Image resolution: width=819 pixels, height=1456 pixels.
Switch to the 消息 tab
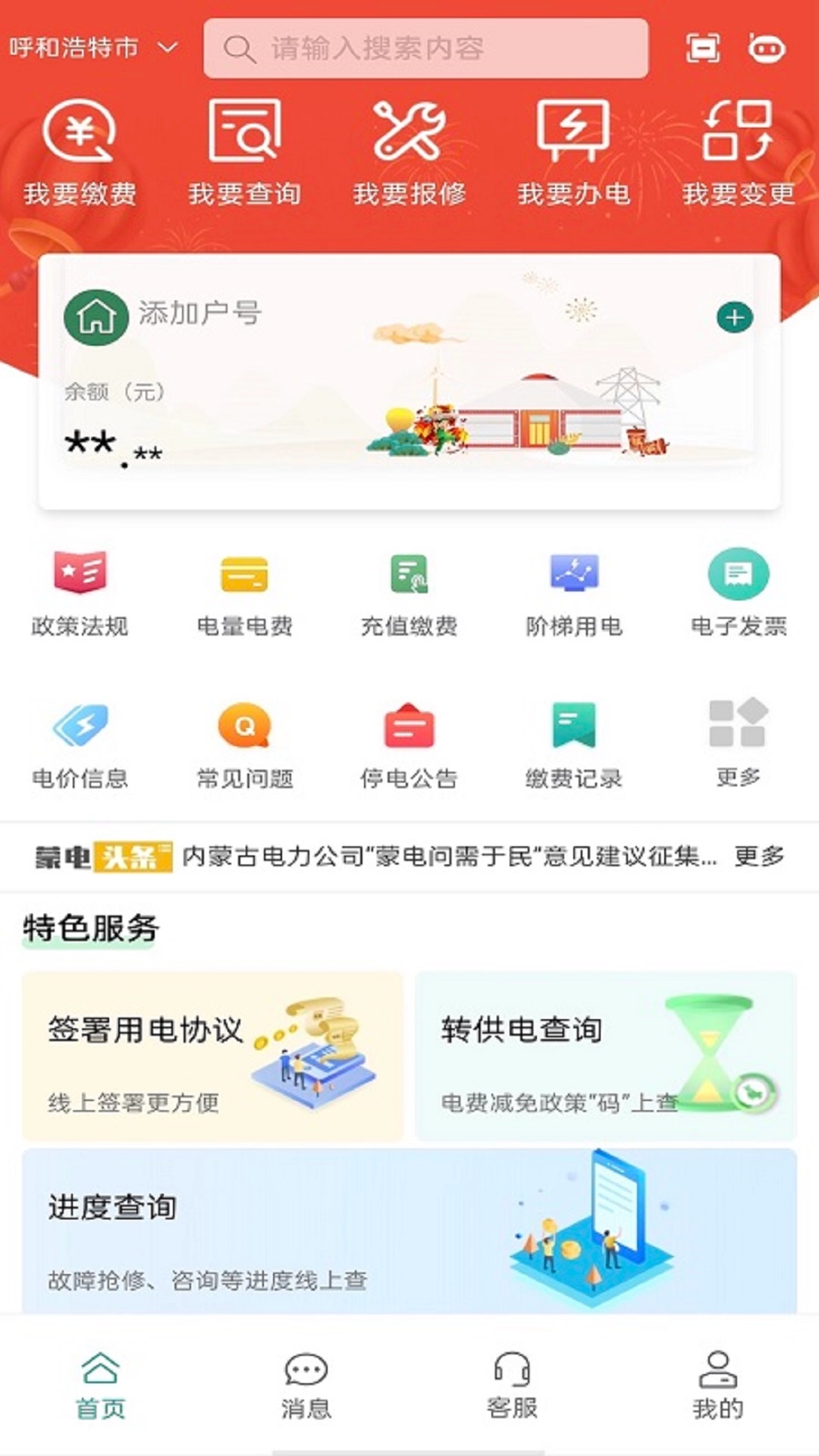point(306,1385)
